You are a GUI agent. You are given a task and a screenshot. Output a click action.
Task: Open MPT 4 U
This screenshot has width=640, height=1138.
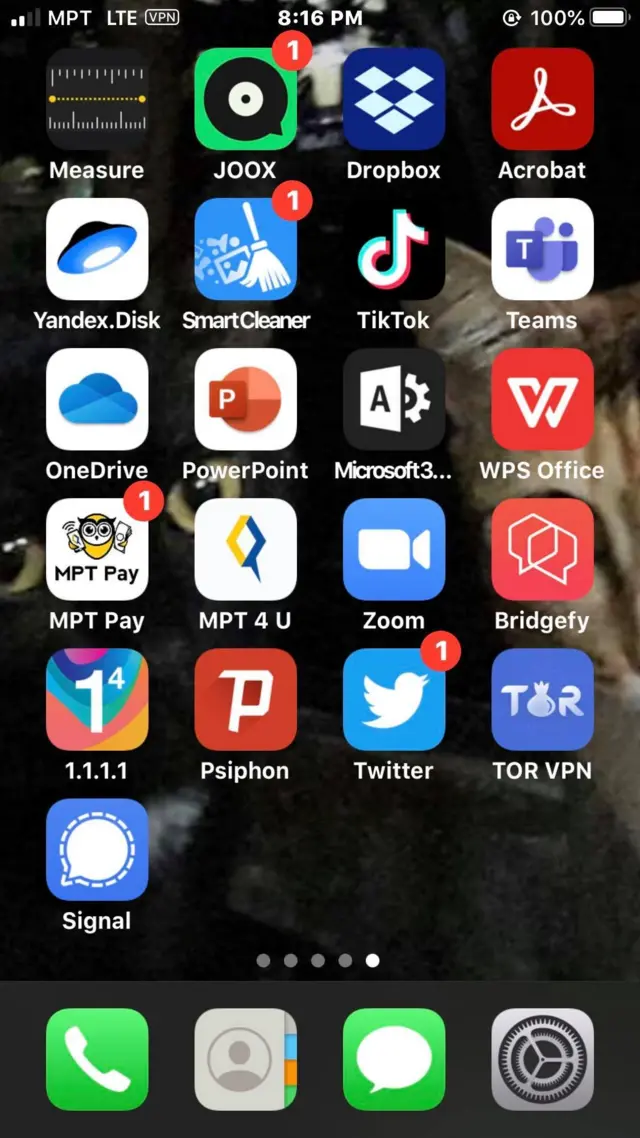(x=245, y=549)
